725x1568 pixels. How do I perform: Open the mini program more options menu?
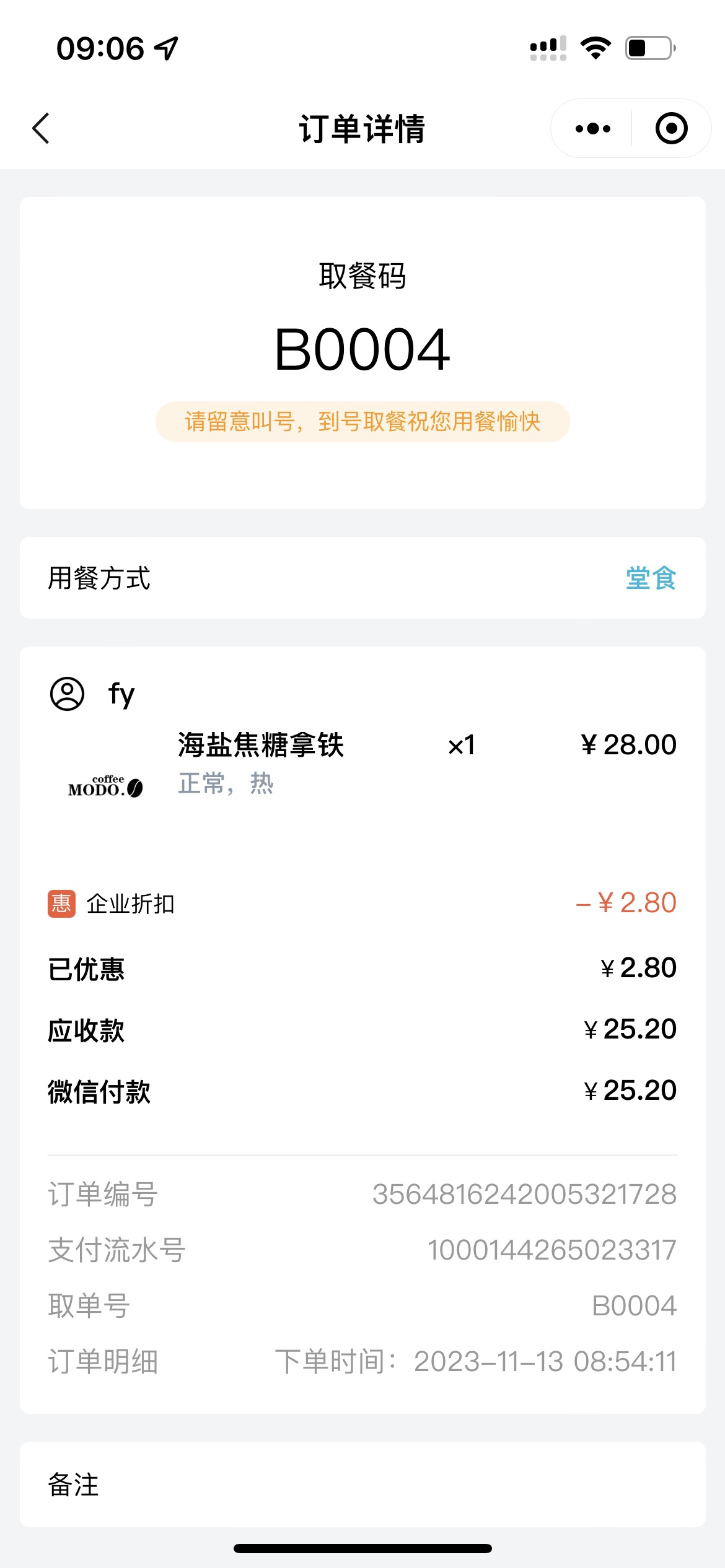[592, 128]
